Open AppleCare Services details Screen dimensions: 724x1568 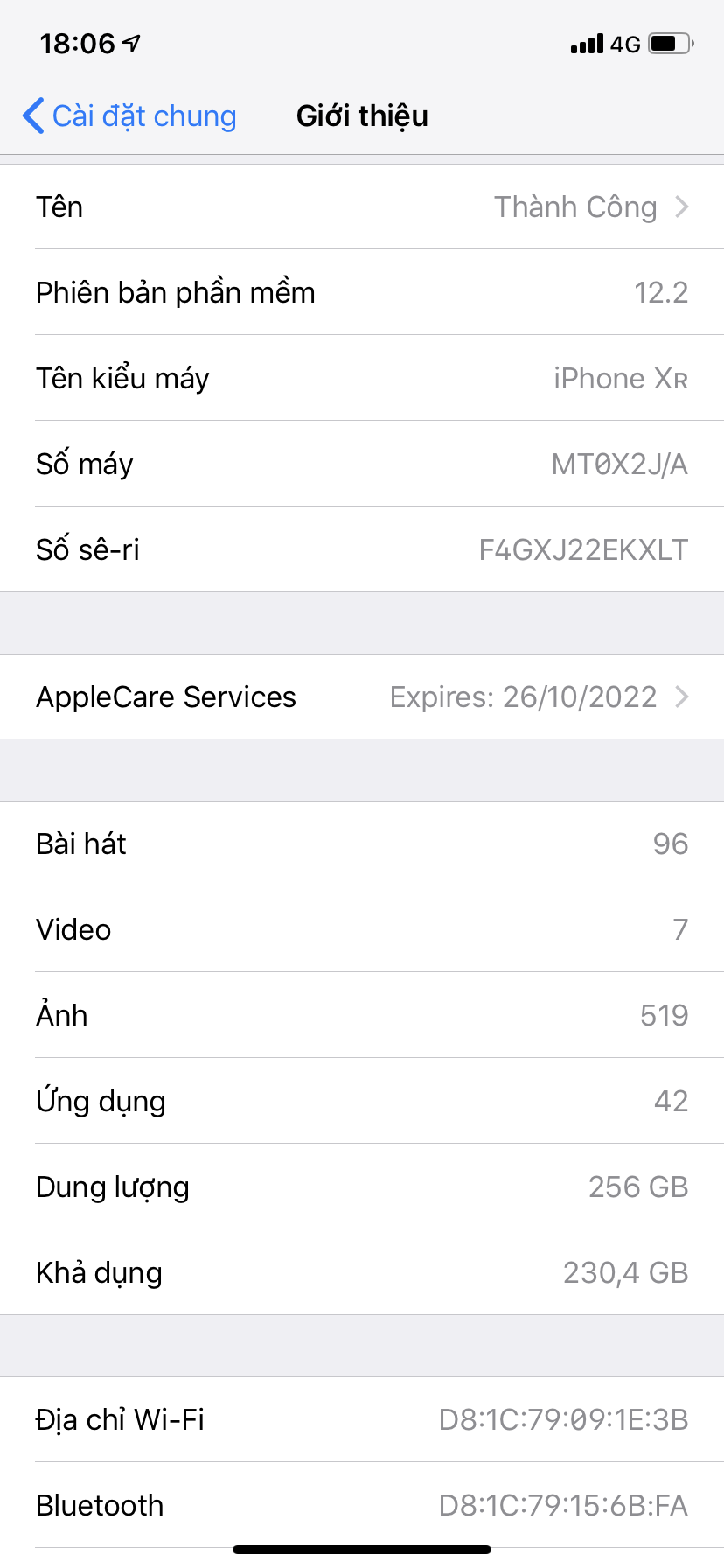(362, 696)
